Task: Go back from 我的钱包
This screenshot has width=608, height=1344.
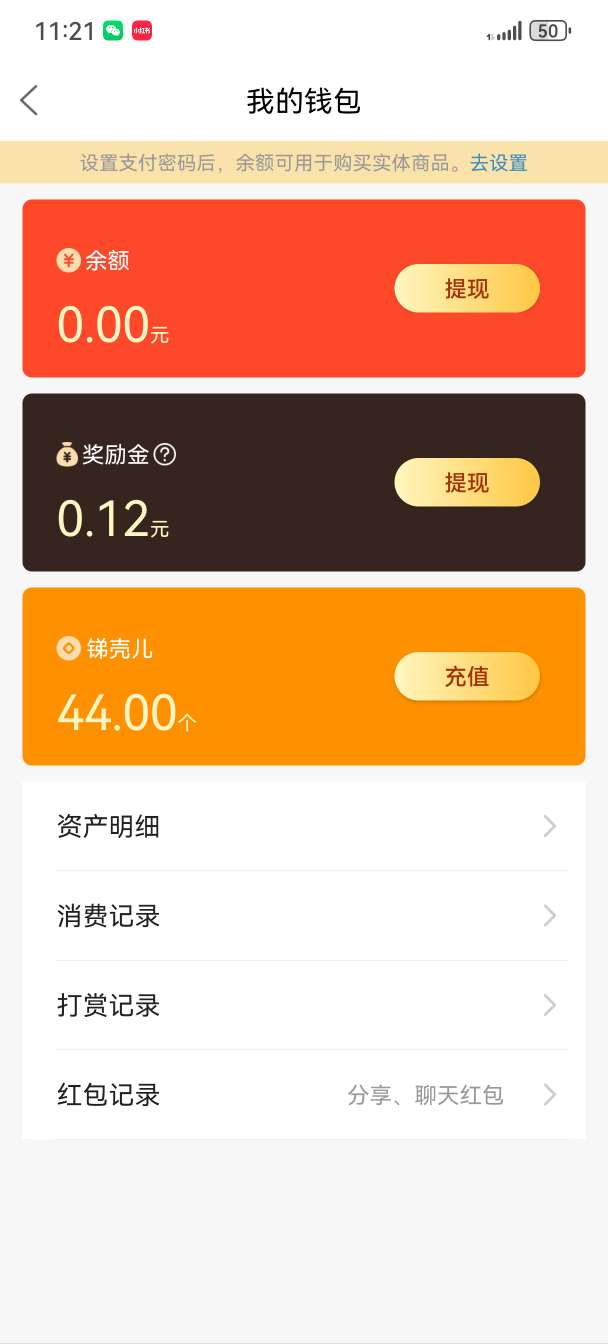Action: (29, 100)
